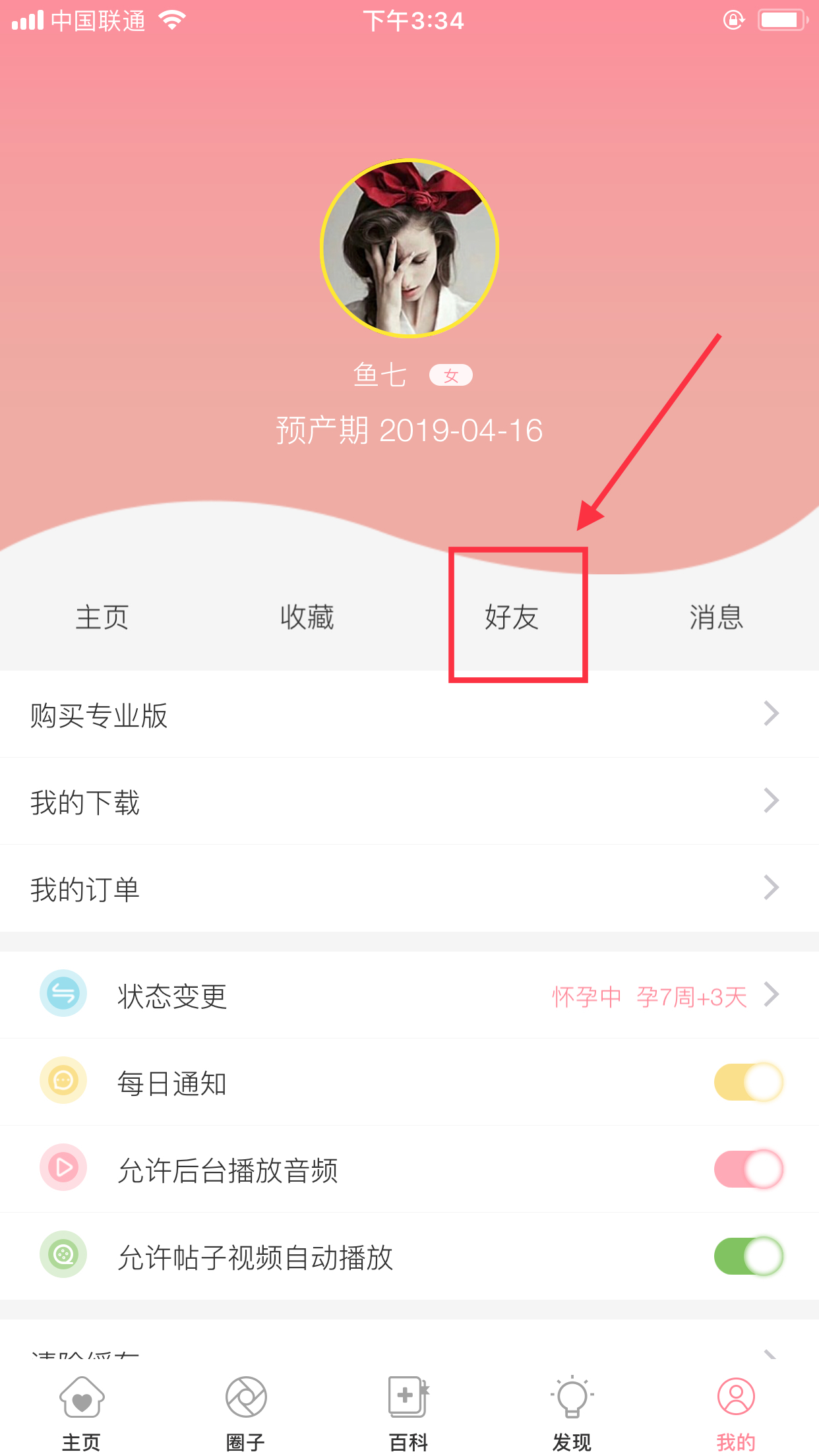Screen dimensions: 819x1456
Task: Open the 发现 tab
Action: [x=572, y=1412]
